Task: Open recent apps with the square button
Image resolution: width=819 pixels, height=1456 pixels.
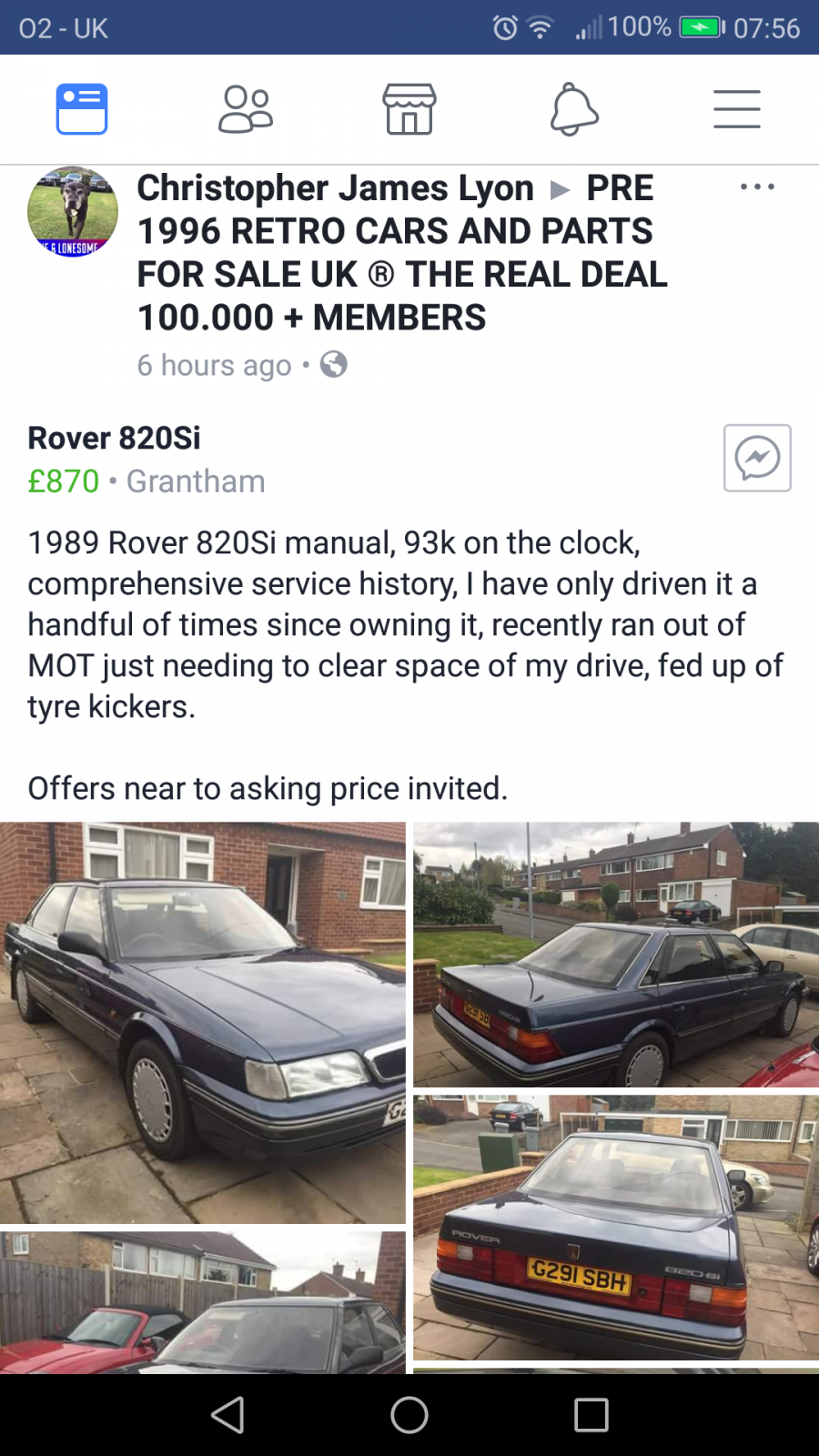Action: pos(591,1415)
